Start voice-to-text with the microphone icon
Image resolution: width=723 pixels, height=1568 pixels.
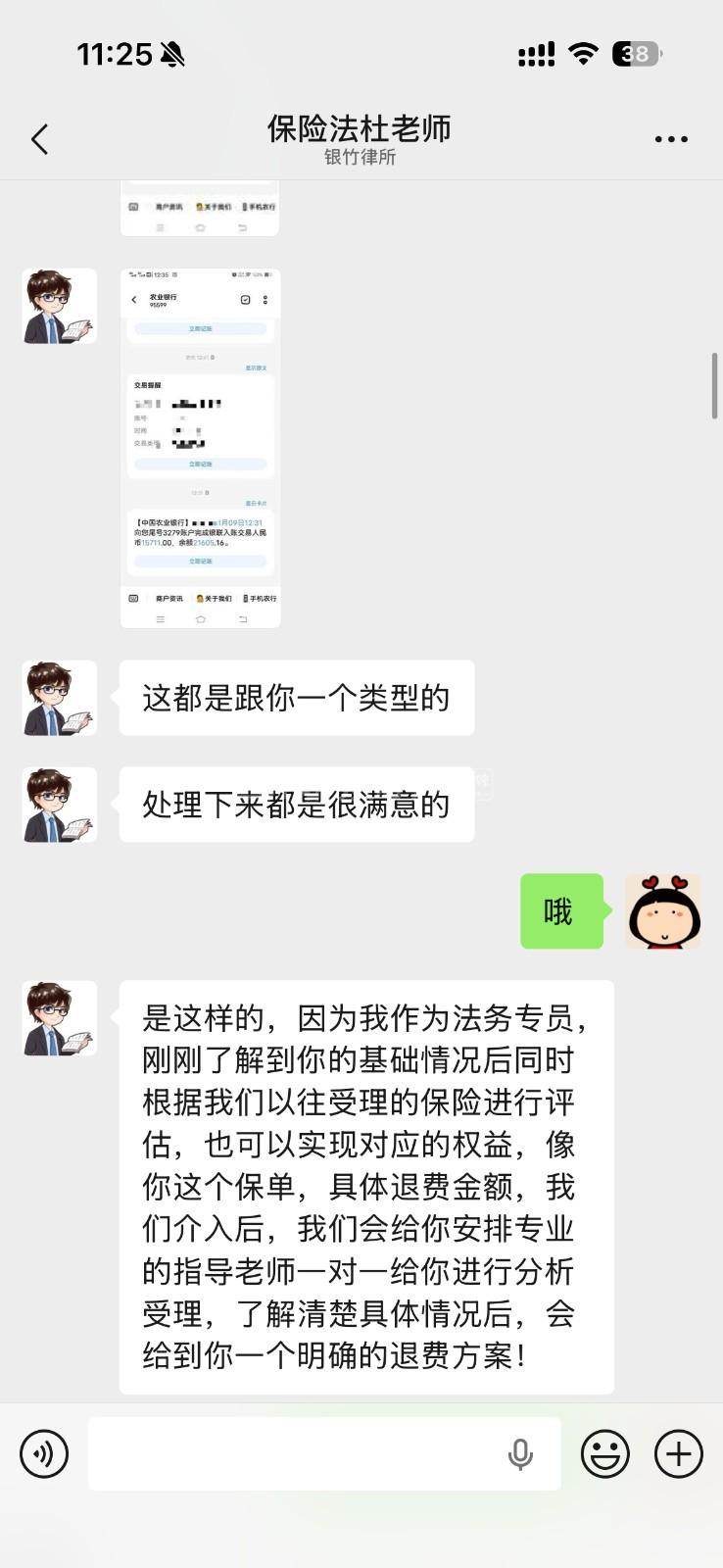point(520,1454)
